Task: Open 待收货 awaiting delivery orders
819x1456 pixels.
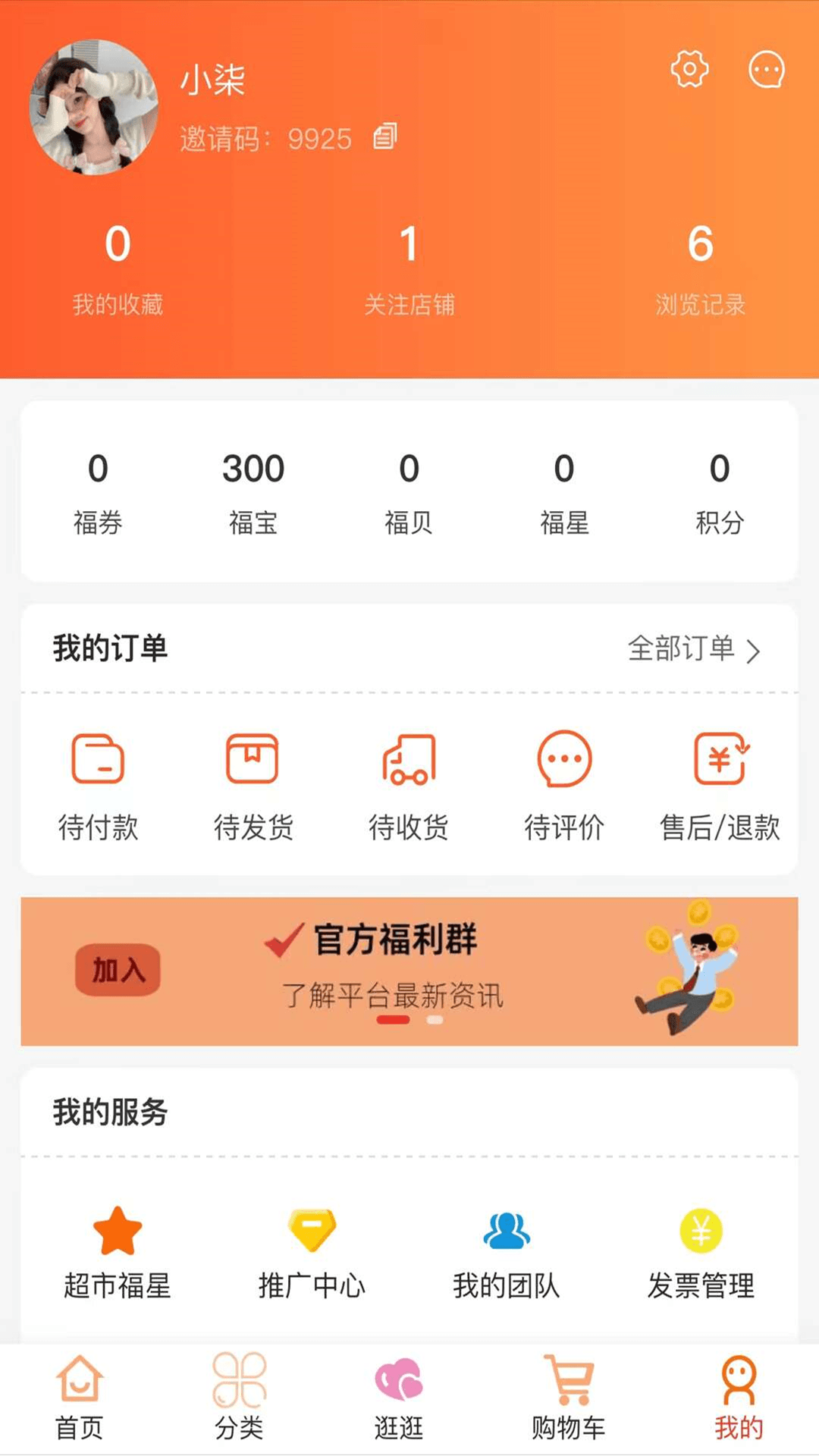Action: (409, 785)
